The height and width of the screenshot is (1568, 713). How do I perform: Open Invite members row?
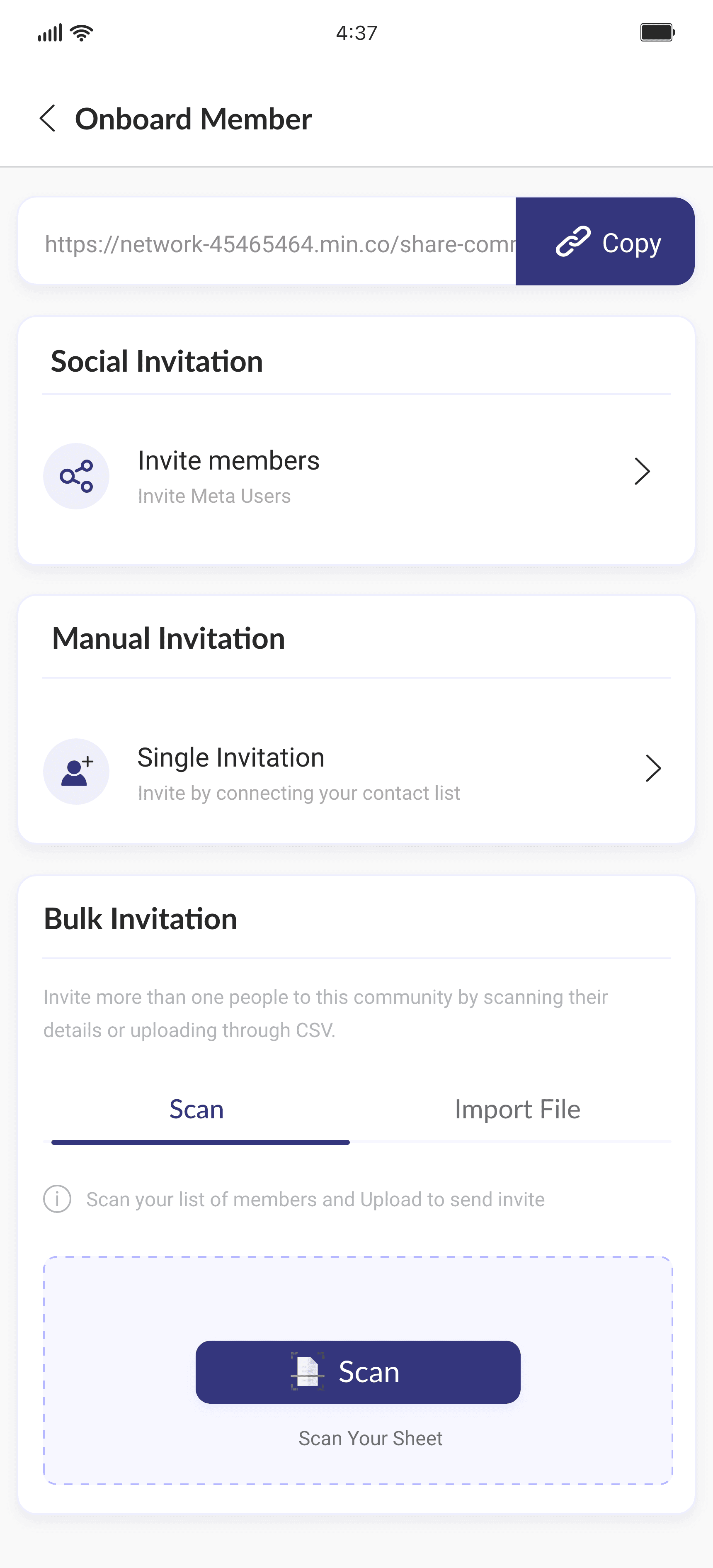tap(356, 475)
